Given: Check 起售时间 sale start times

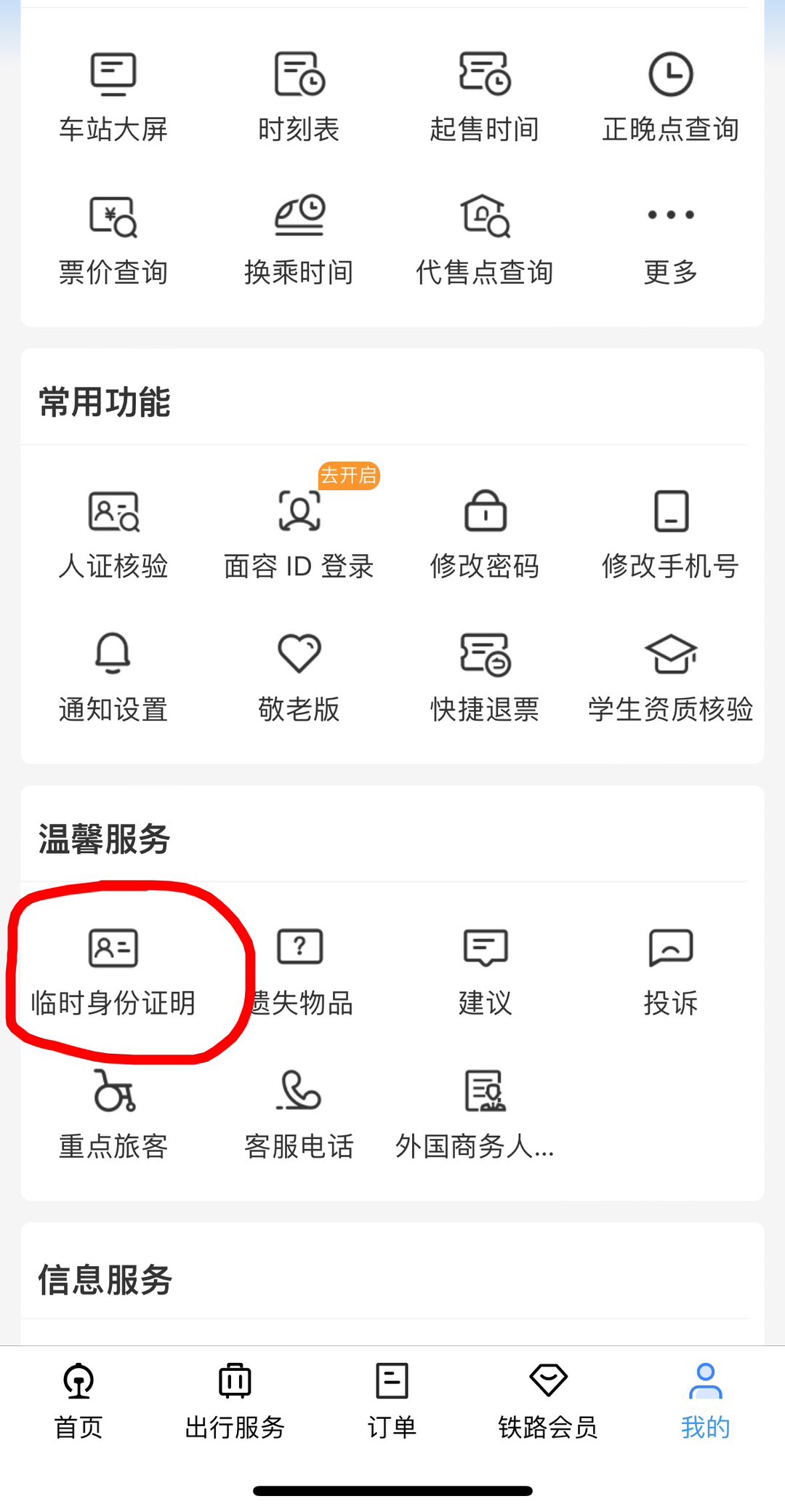Looking at the screenshot, I should 484,96.
